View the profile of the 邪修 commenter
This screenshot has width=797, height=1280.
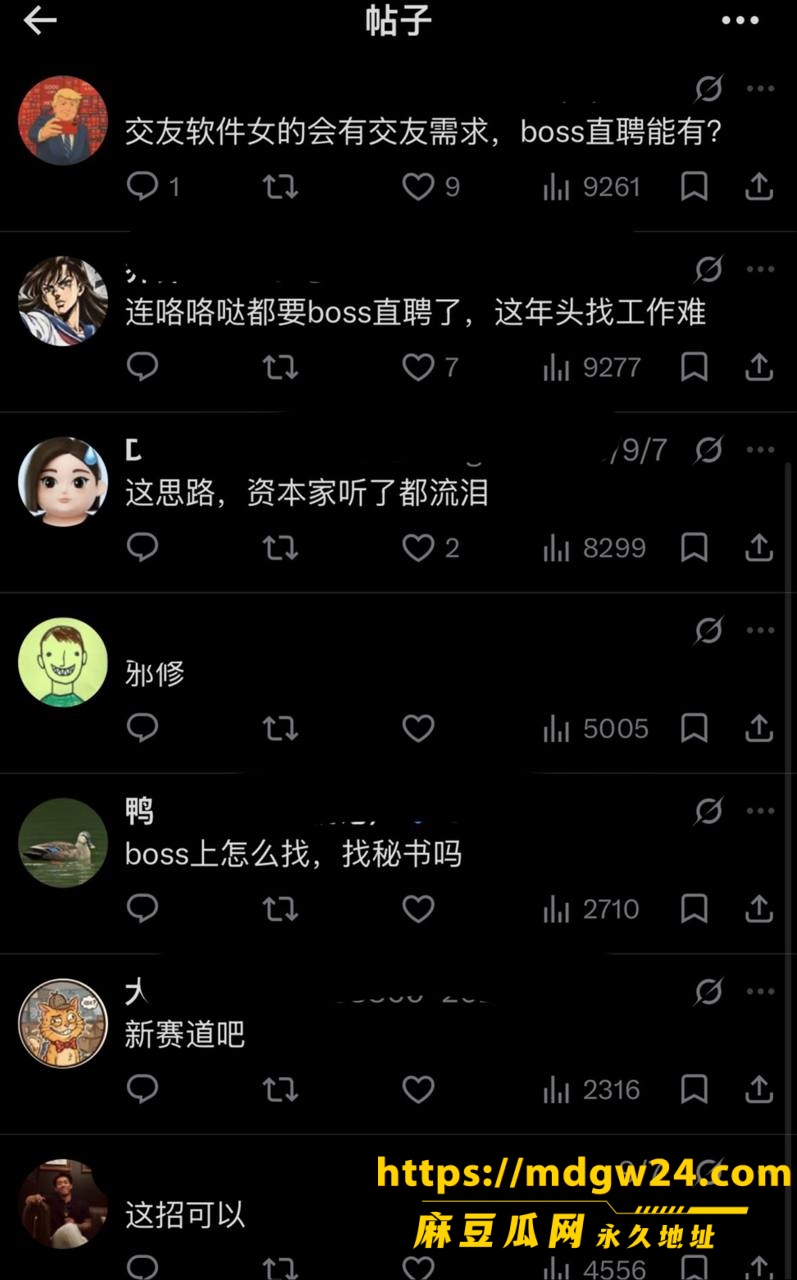[63, 661]
